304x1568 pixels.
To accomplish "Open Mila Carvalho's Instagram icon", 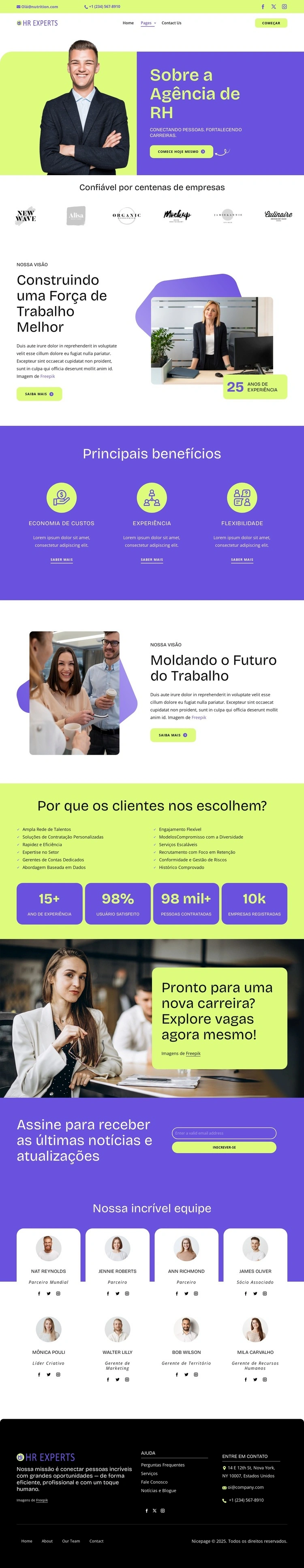I will pyautogui.click(x=264, y=1379).
